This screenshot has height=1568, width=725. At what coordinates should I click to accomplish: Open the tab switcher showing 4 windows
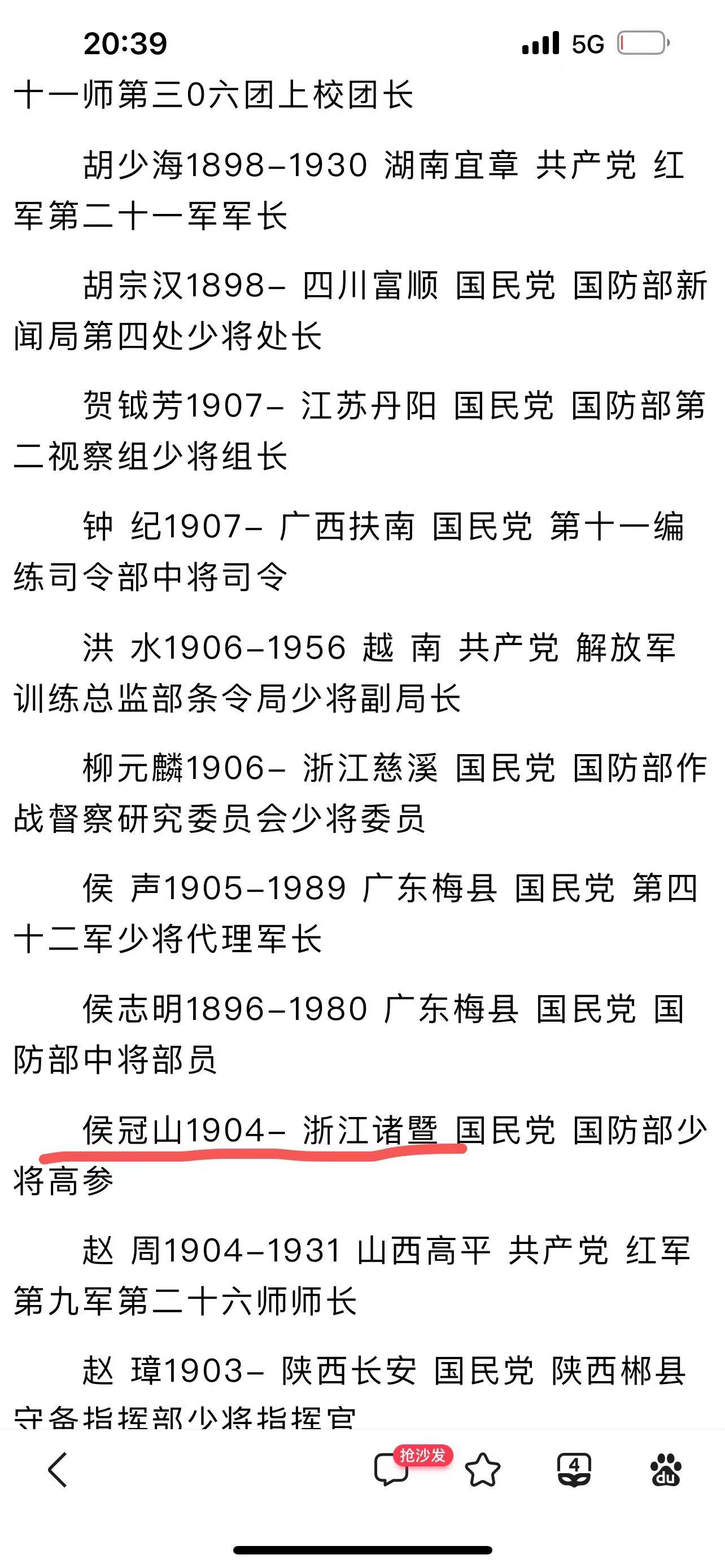(574, 1469)
